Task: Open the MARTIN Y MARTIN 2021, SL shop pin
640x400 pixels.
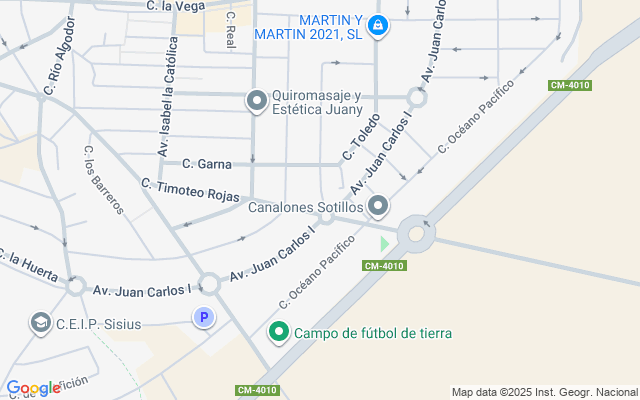Action: coord(378,27)
